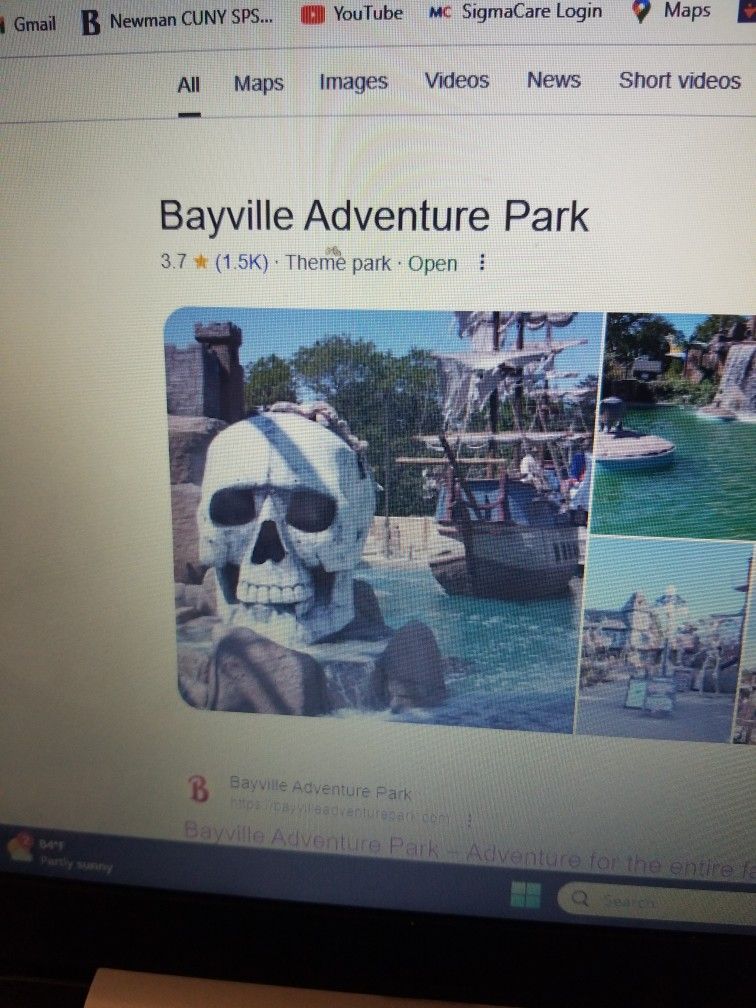Open the waterfall pond photo
Image resolution: width=756 pixels, height=1008 pixels.
(673, 426)
